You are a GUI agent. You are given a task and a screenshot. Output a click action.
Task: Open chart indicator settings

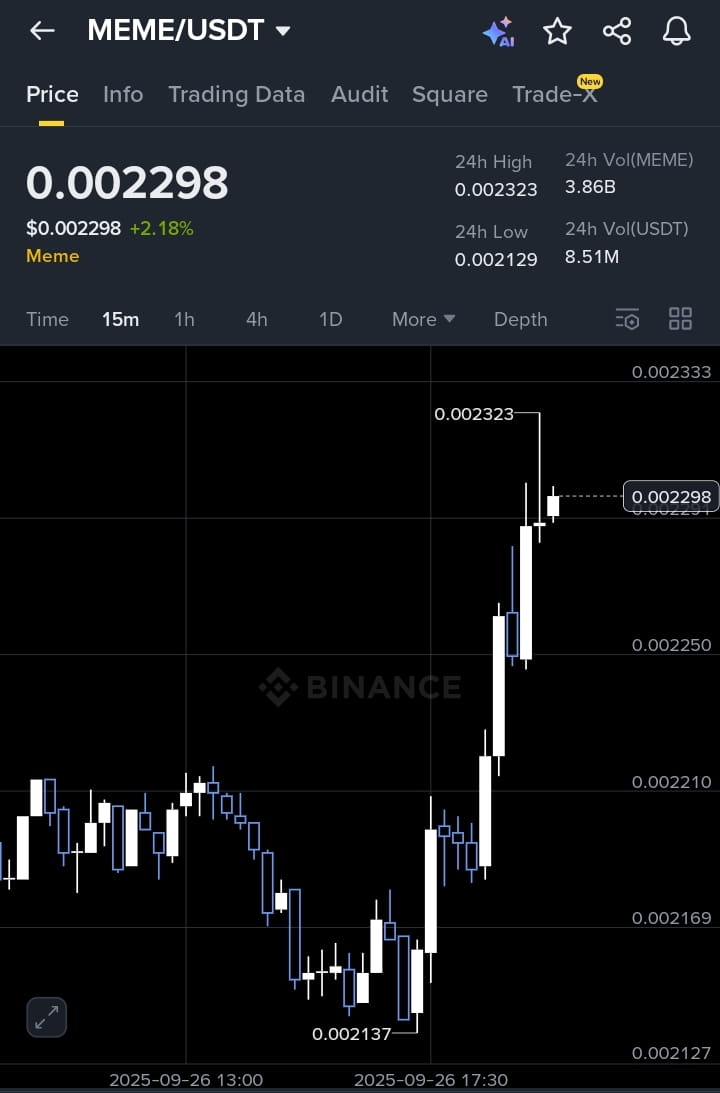click(x=627, y=319)
